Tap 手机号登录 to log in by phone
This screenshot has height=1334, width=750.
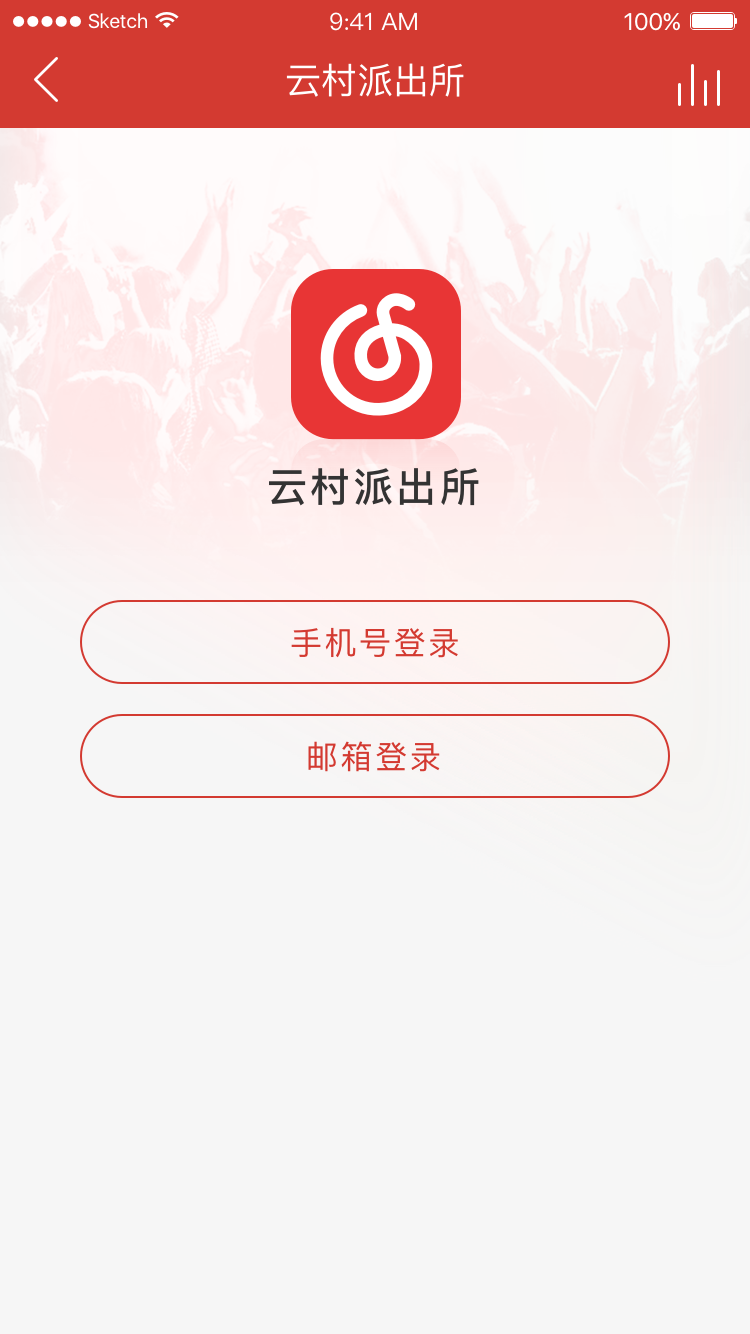coord(375,642)
